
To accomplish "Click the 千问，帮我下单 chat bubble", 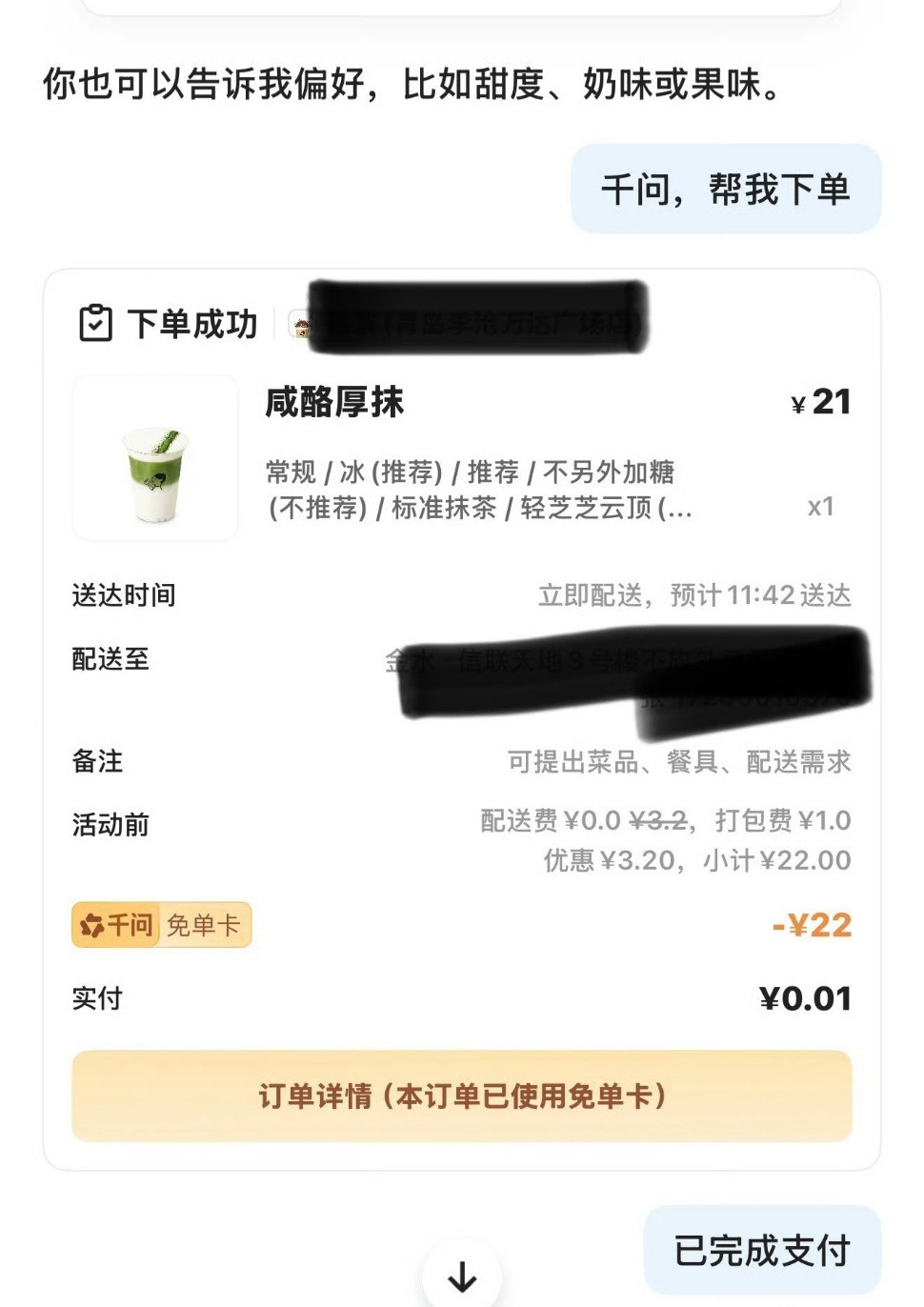I will click(x=729, y=188).
